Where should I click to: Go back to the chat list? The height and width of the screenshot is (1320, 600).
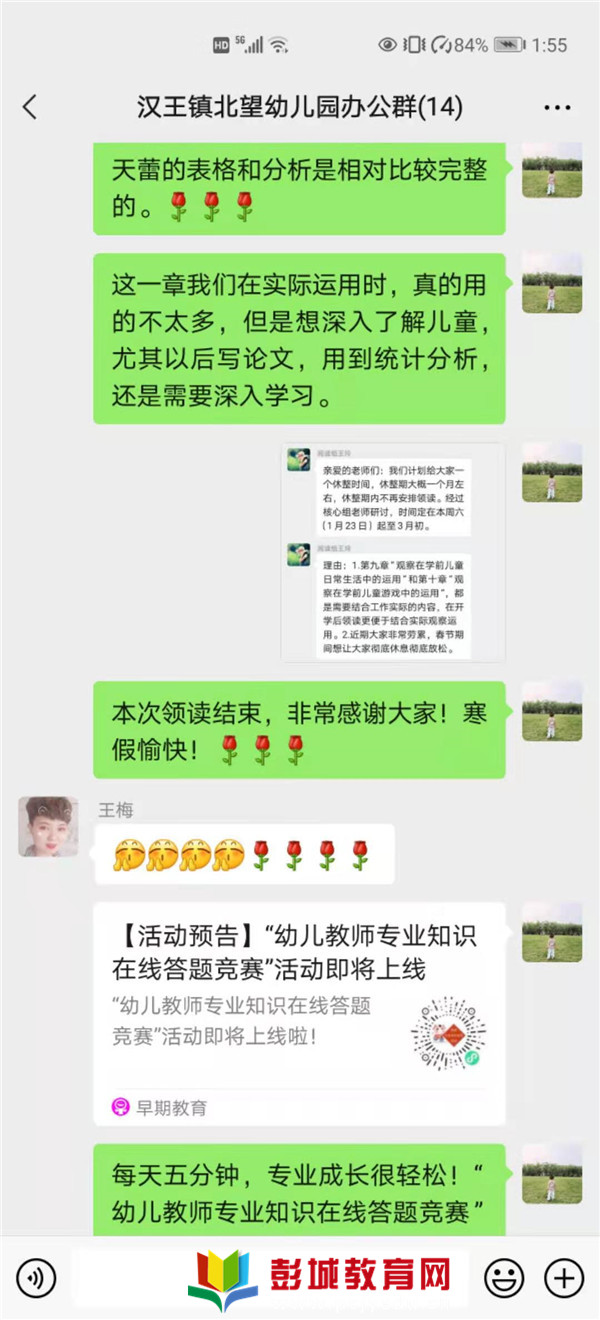click(x=30, y=107)
